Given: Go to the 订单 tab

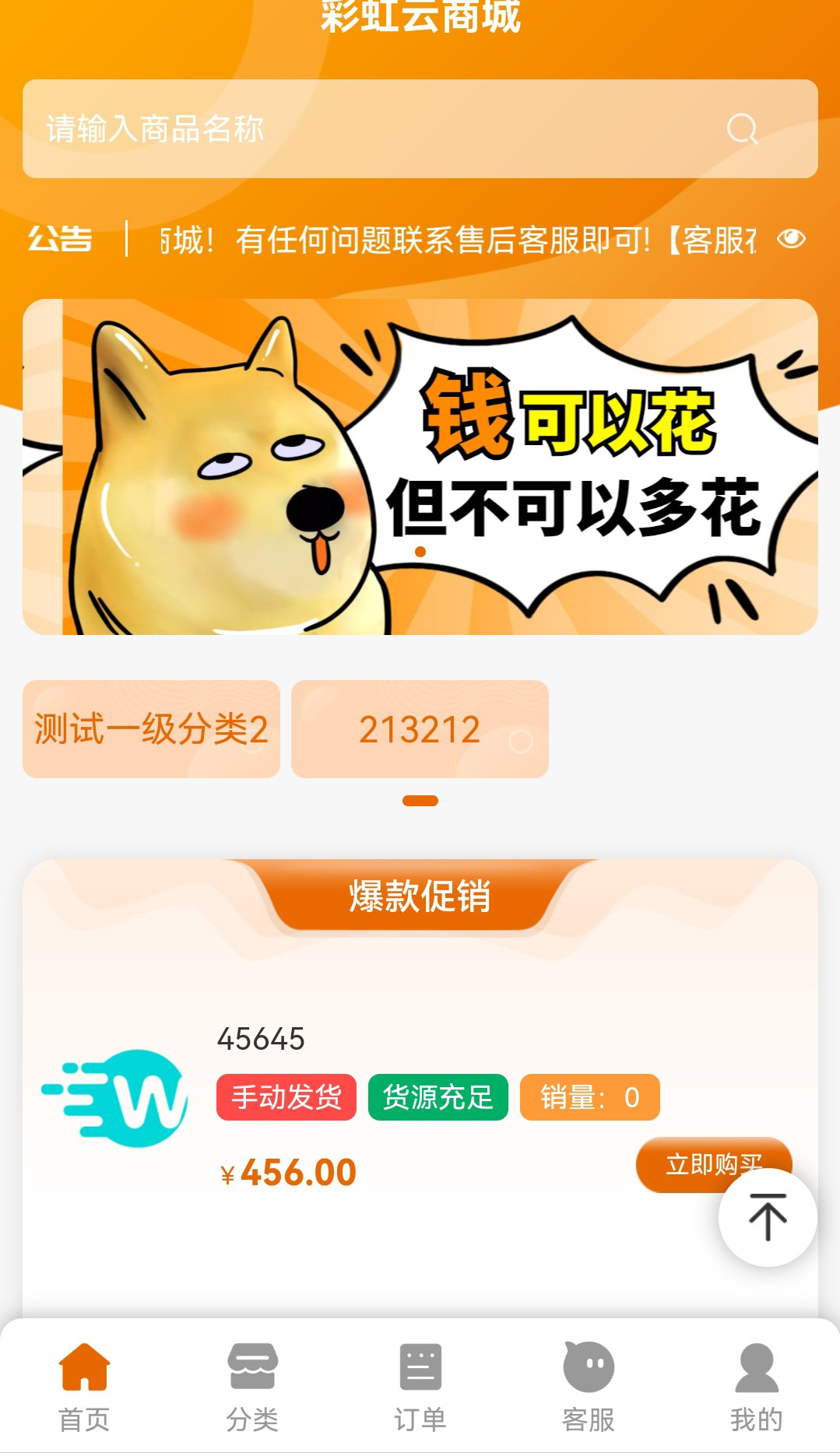Looking at the screenshot, I should tap(420, 1387).
